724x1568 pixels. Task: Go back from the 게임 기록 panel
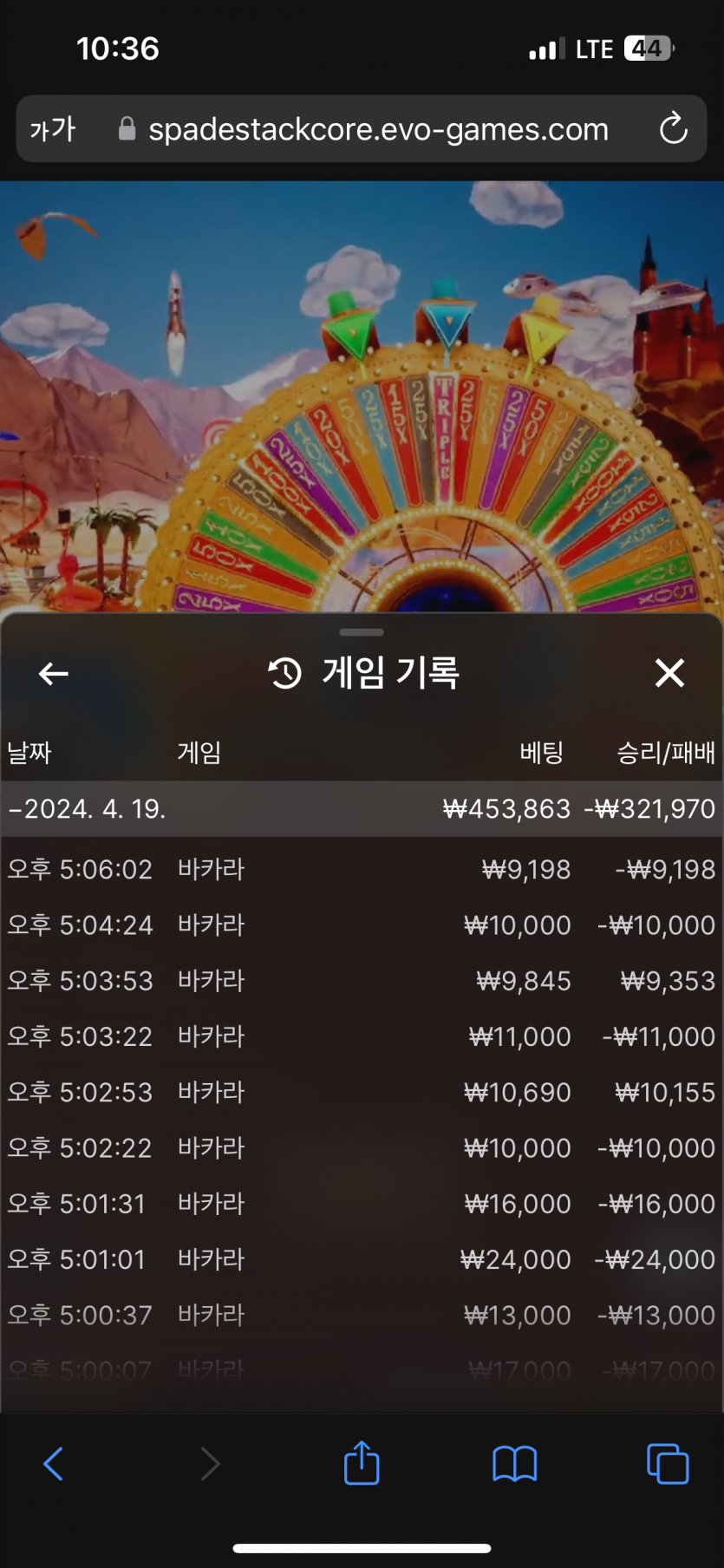point(54,673)
